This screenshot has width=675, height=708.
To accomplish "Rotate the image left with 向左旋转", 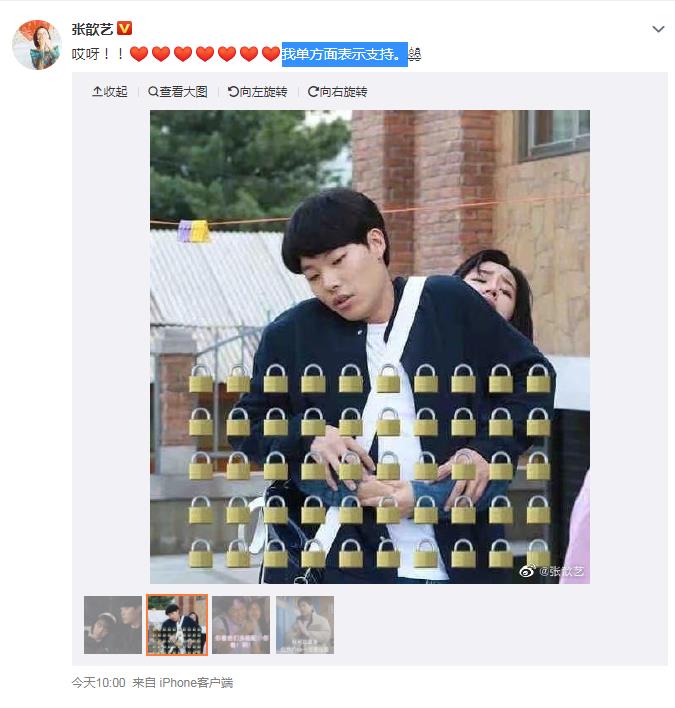I will (258, 92).
